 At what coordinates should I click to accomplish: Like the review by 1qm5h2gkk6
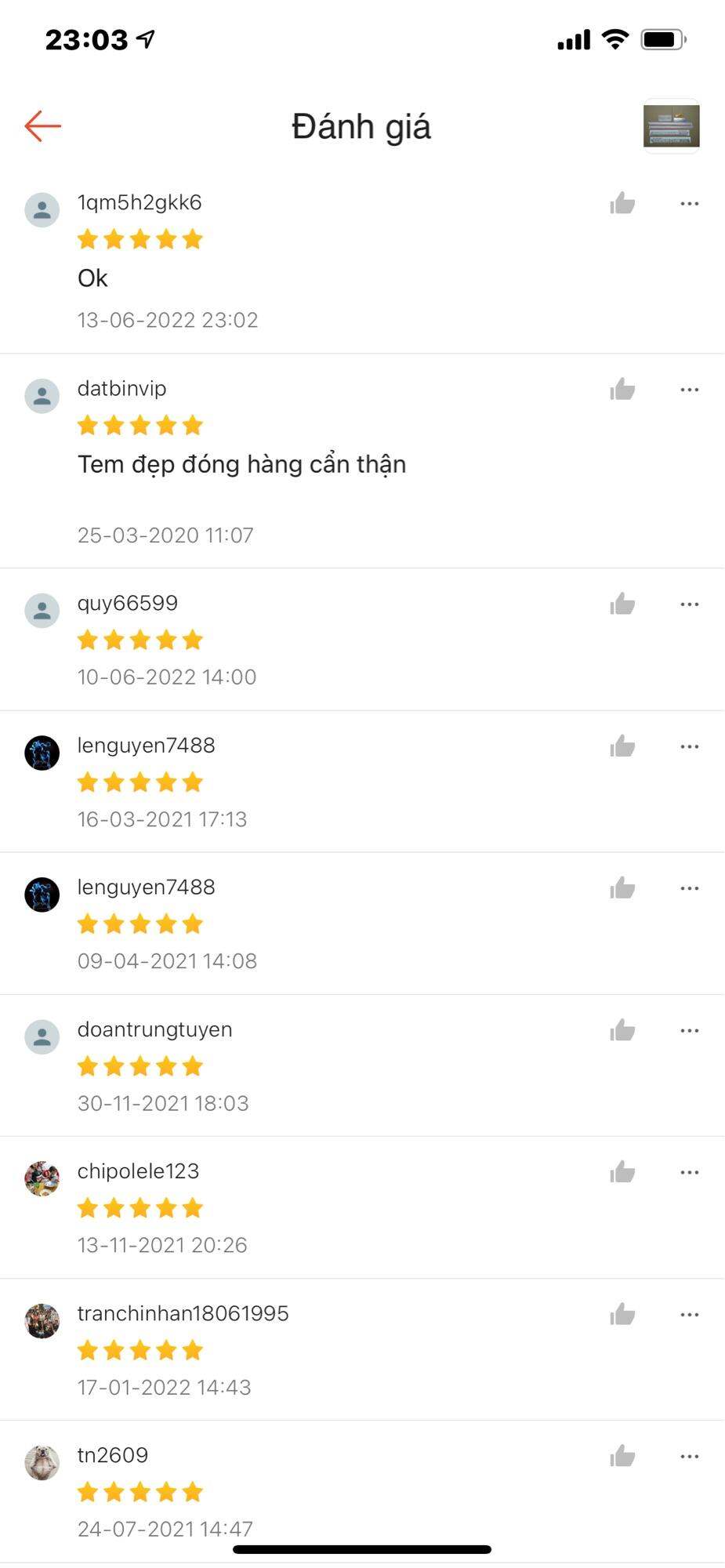pyautogui.click(x=622, y=203)
